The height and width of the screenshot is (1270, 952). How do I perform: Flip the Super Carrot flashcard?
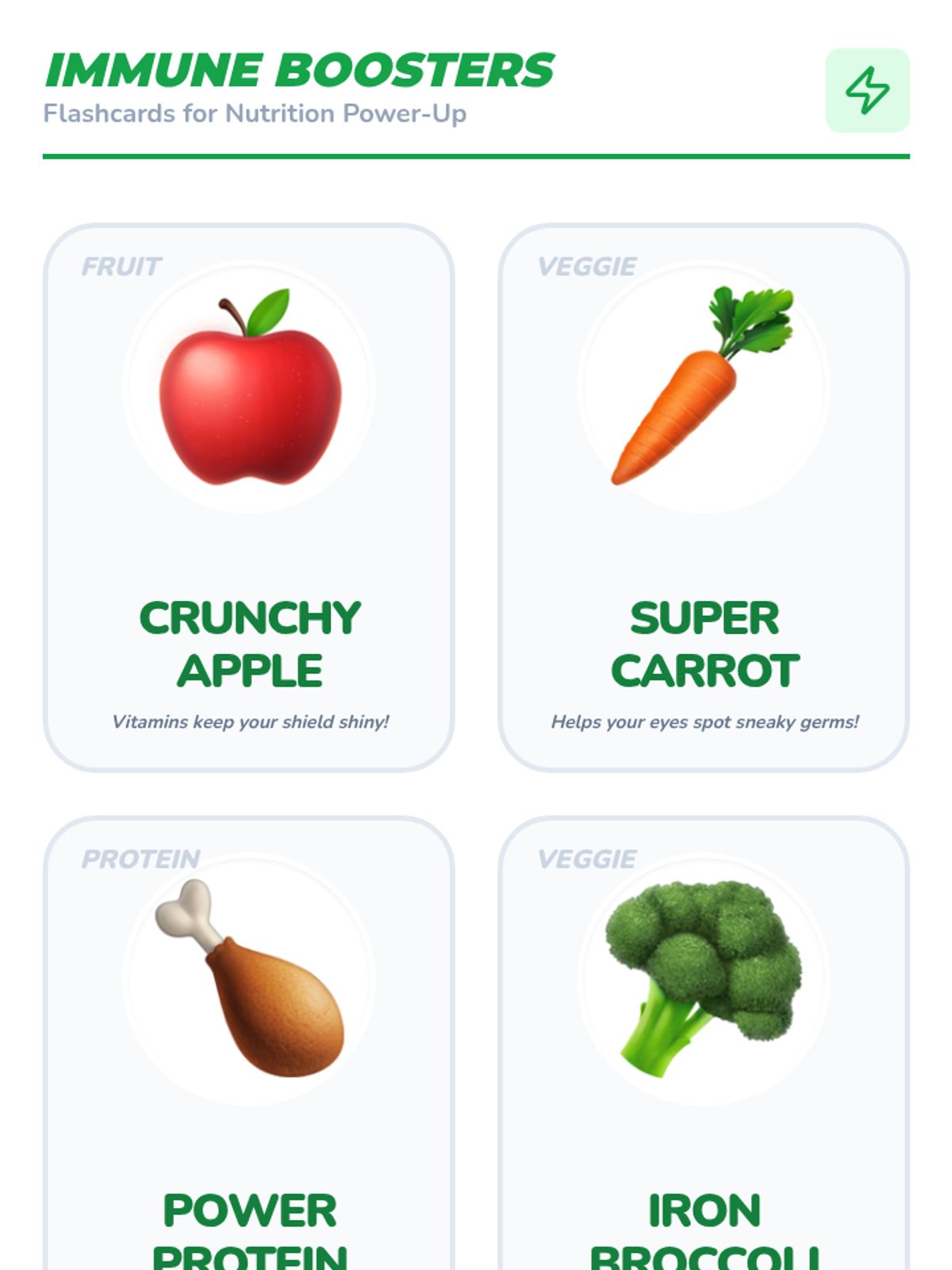click(704, 498)
